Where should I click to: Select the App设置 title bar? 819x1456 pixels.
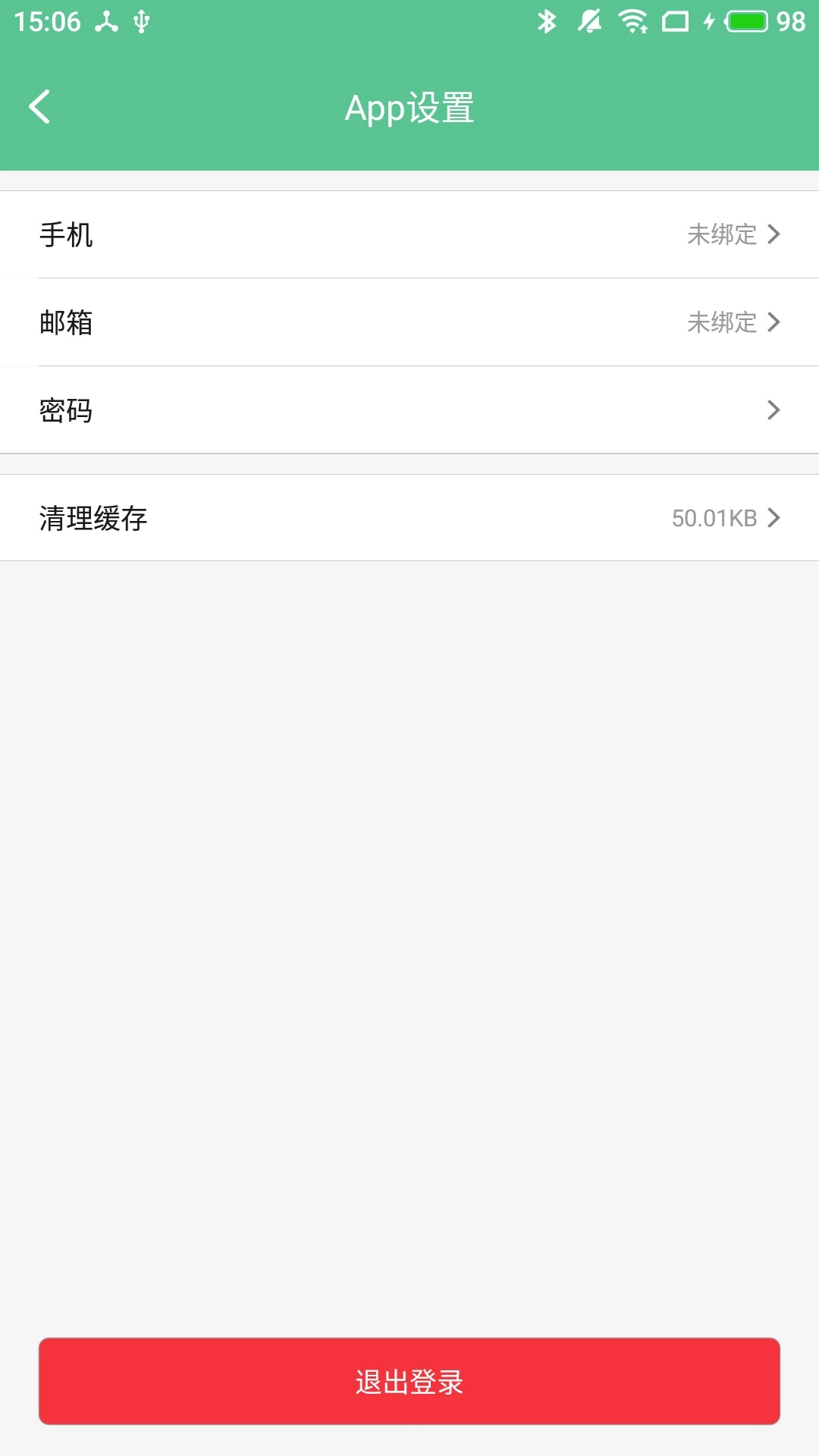[409, 107]
